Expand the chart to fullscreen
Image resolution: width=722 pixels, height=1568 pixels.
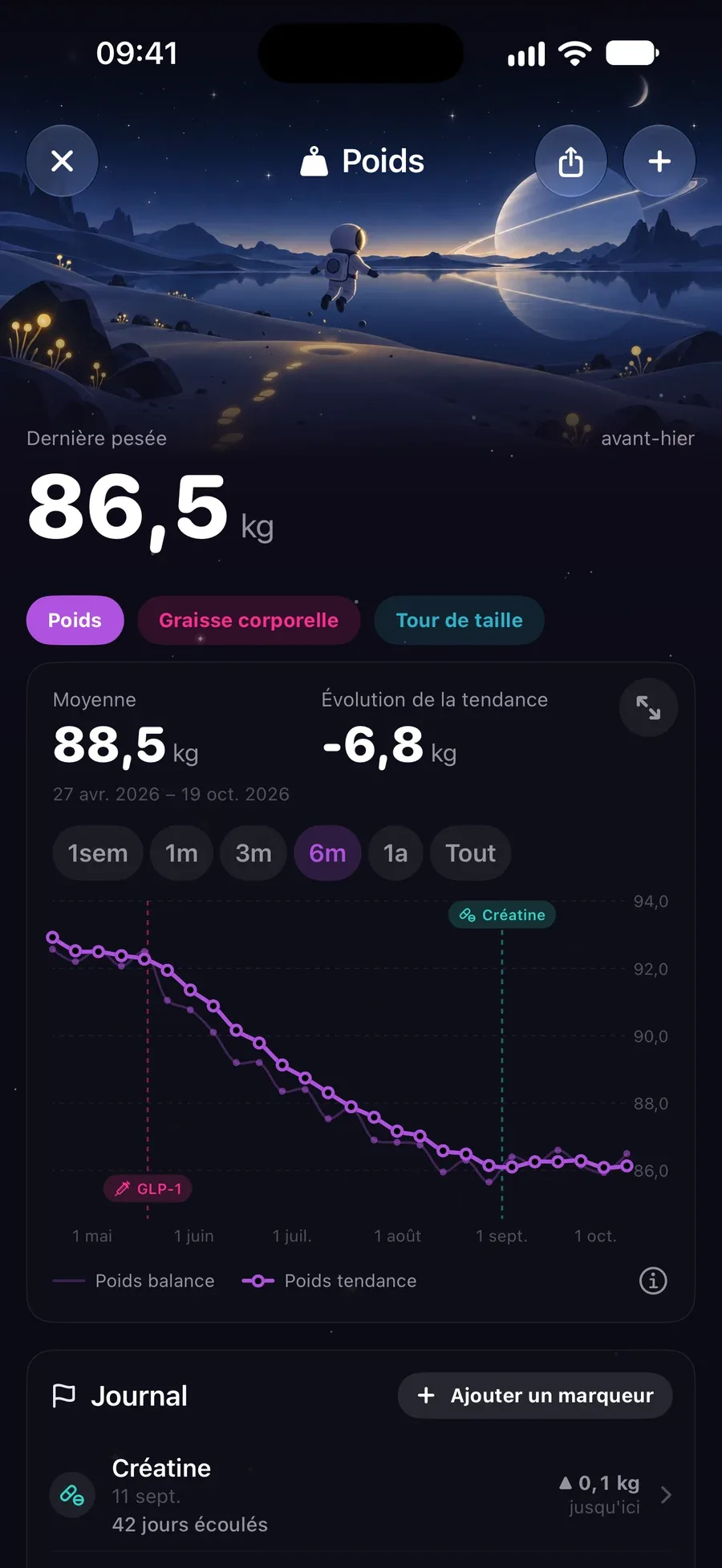click(x=648, y=707)
